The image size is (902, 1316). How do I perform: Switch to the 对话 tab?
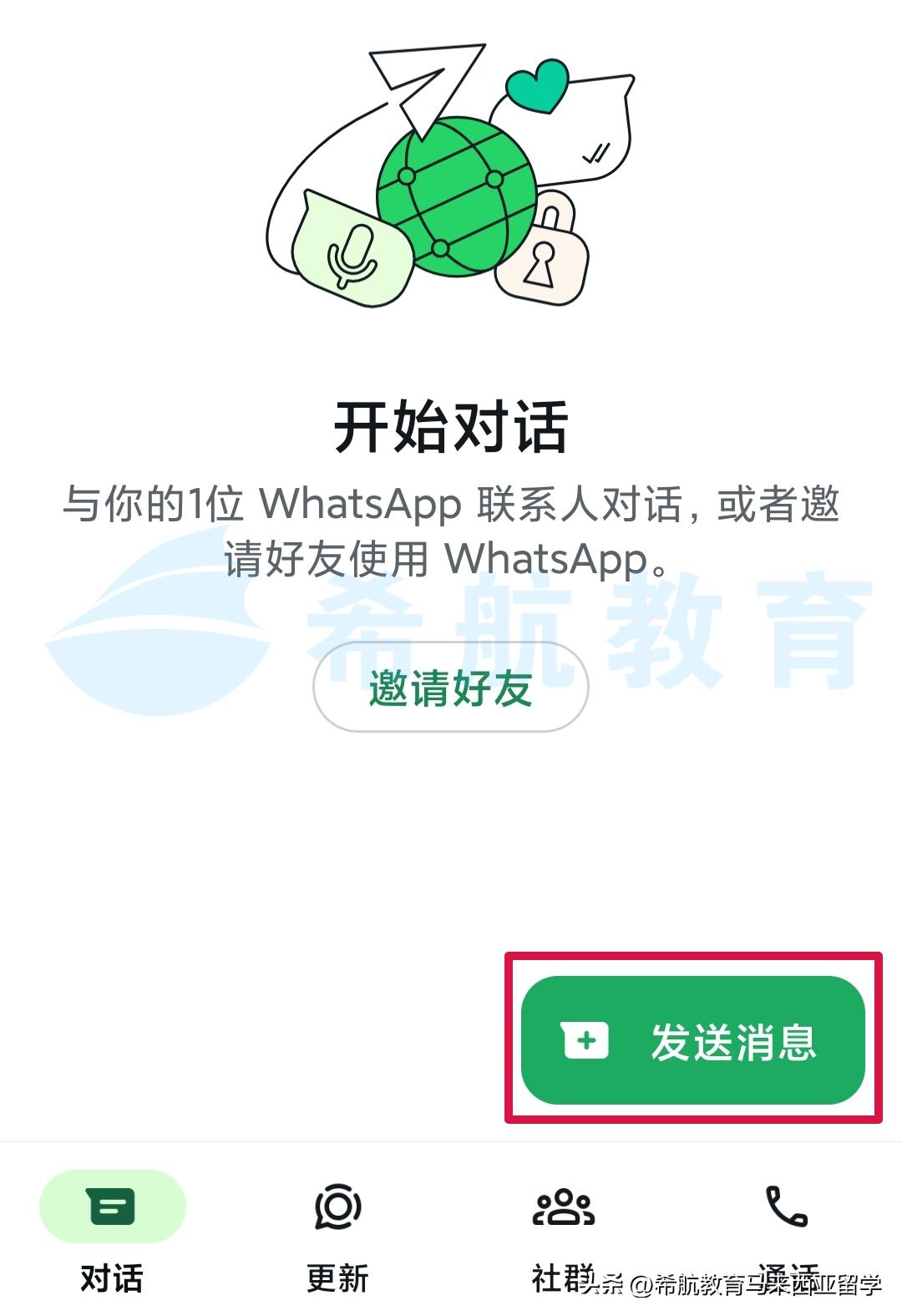click(x=112, y=1231)
